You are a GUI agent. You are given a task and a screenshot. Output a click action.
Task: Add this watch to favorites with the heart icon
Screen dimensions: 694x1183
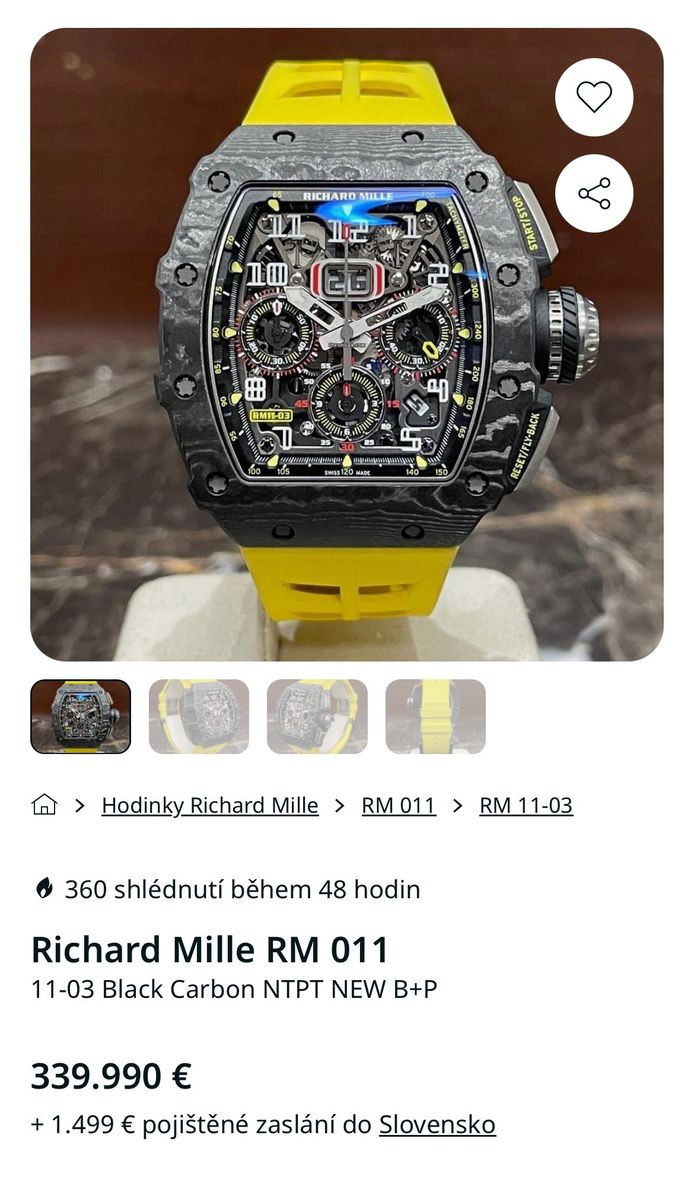point(594,97)
